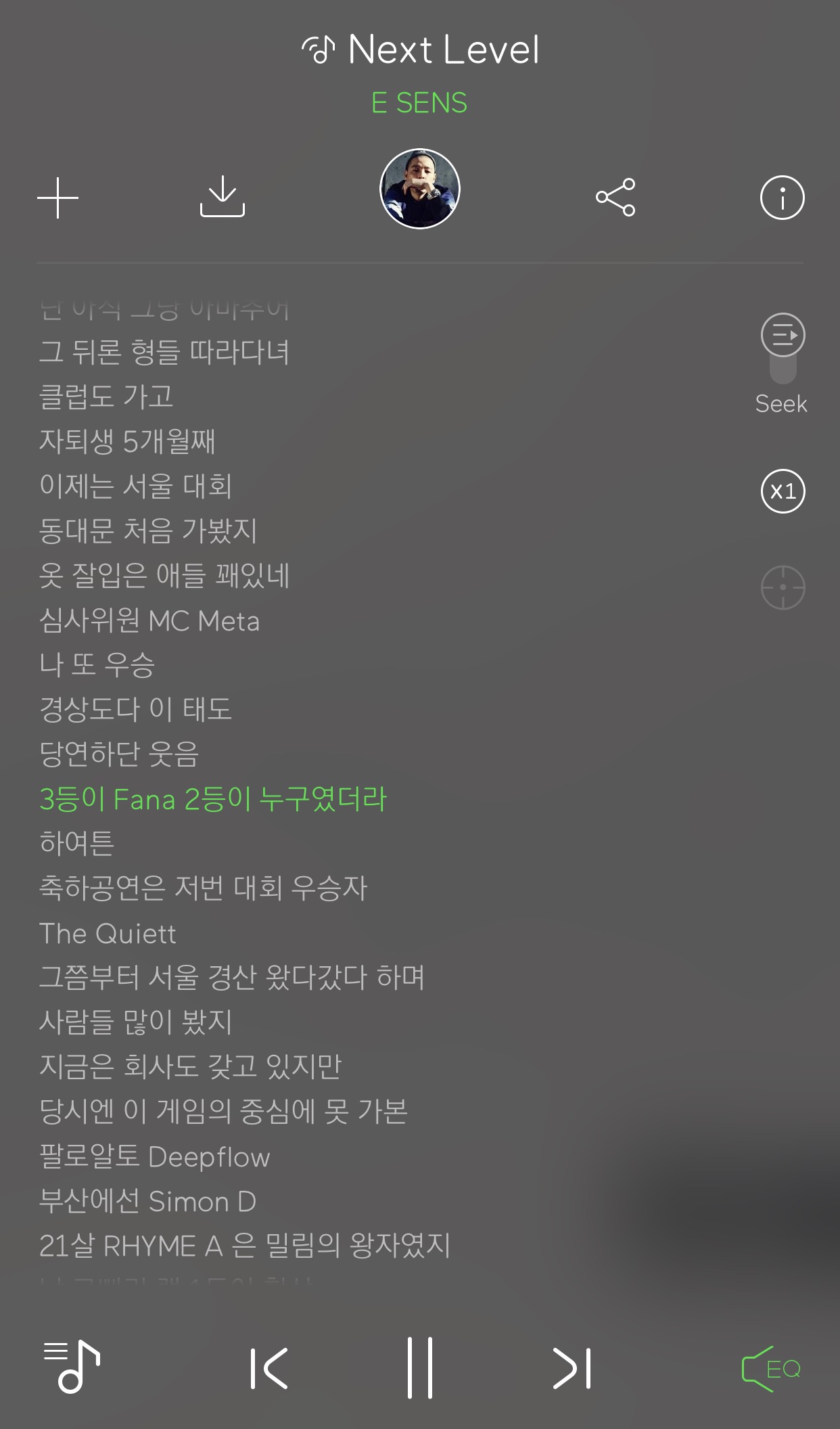The image size is (840, 1429).
Task: Open the current playlist
Action: point(72,1367)
